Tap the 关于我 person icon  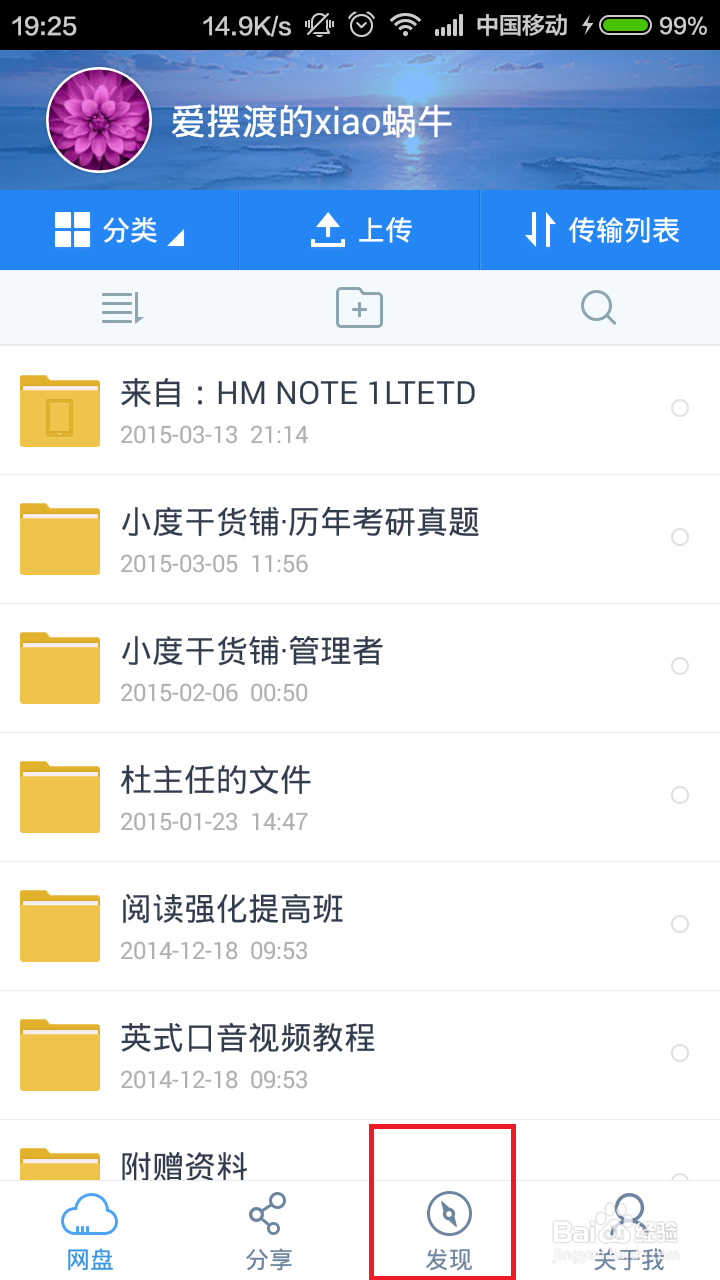[628, 1214]
